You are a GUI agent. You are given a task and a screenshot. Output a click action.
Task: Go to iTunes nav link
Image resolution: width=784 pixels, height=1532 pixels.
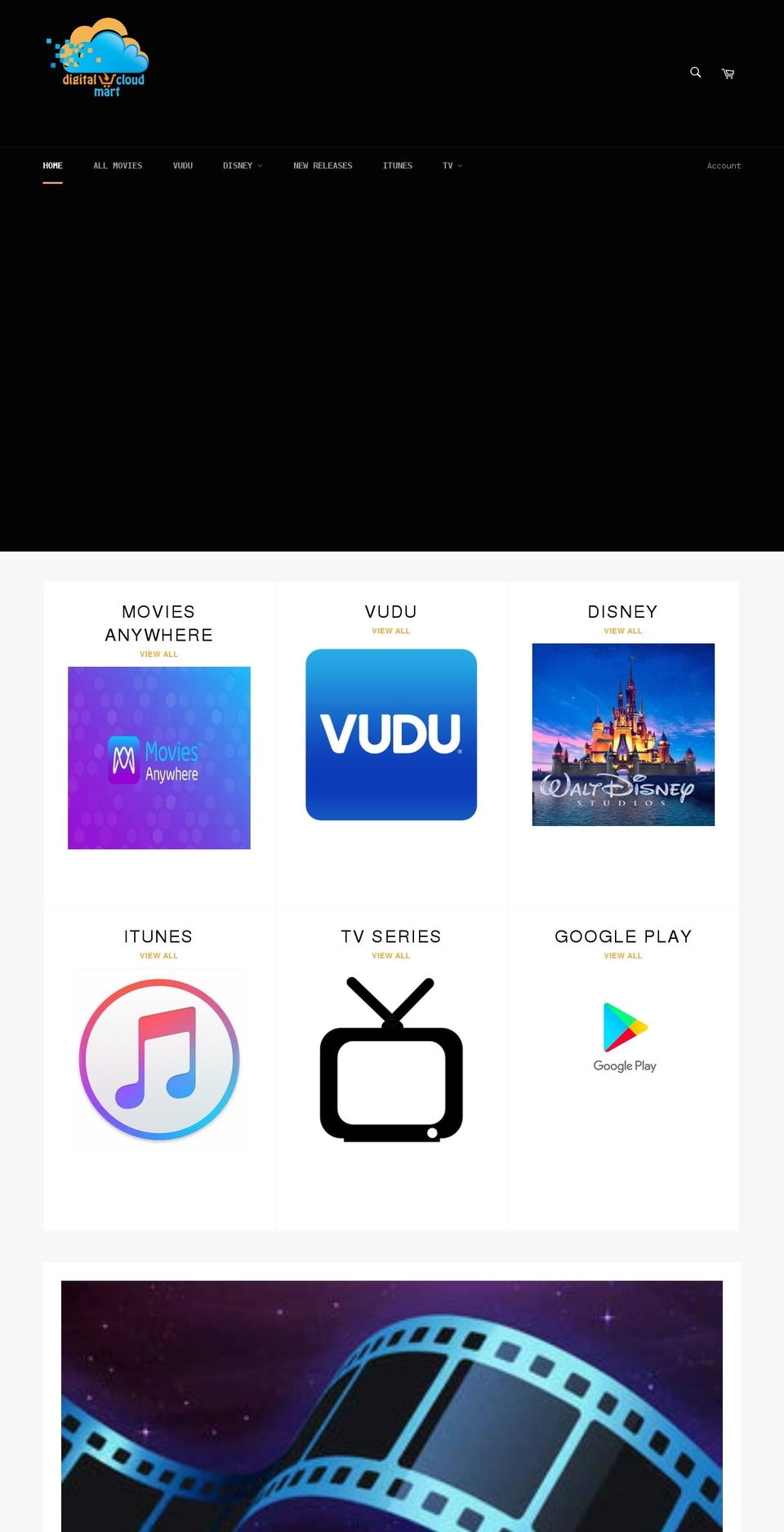click(398, 166)
